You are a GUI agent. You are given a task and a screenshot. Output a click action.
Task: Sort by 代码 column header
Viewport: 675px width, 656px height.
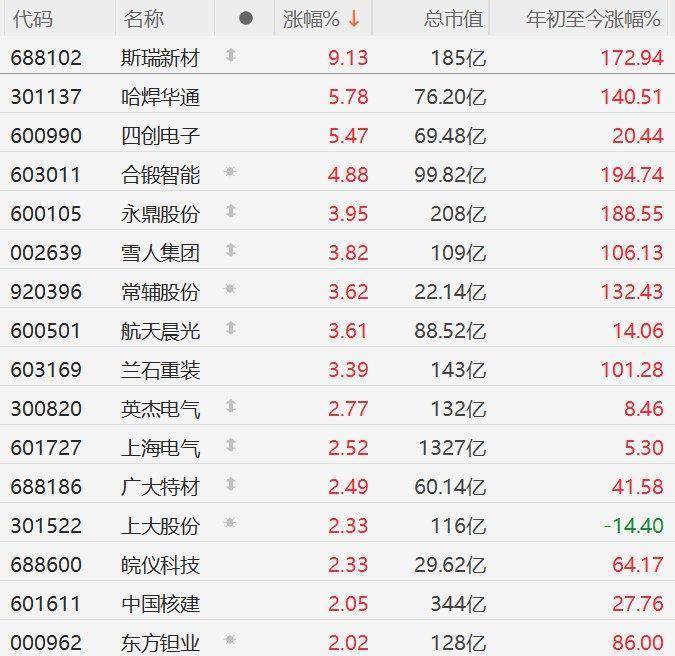32,19
